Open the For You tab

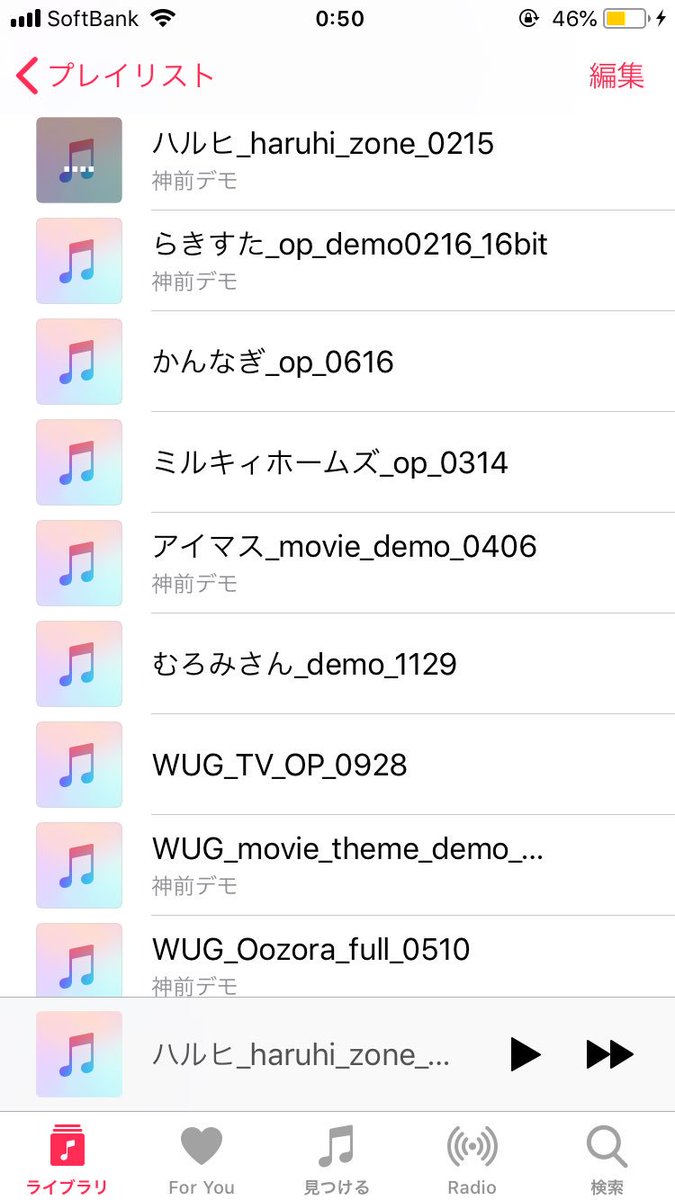pyautogui.click(x=201, y=1160)
